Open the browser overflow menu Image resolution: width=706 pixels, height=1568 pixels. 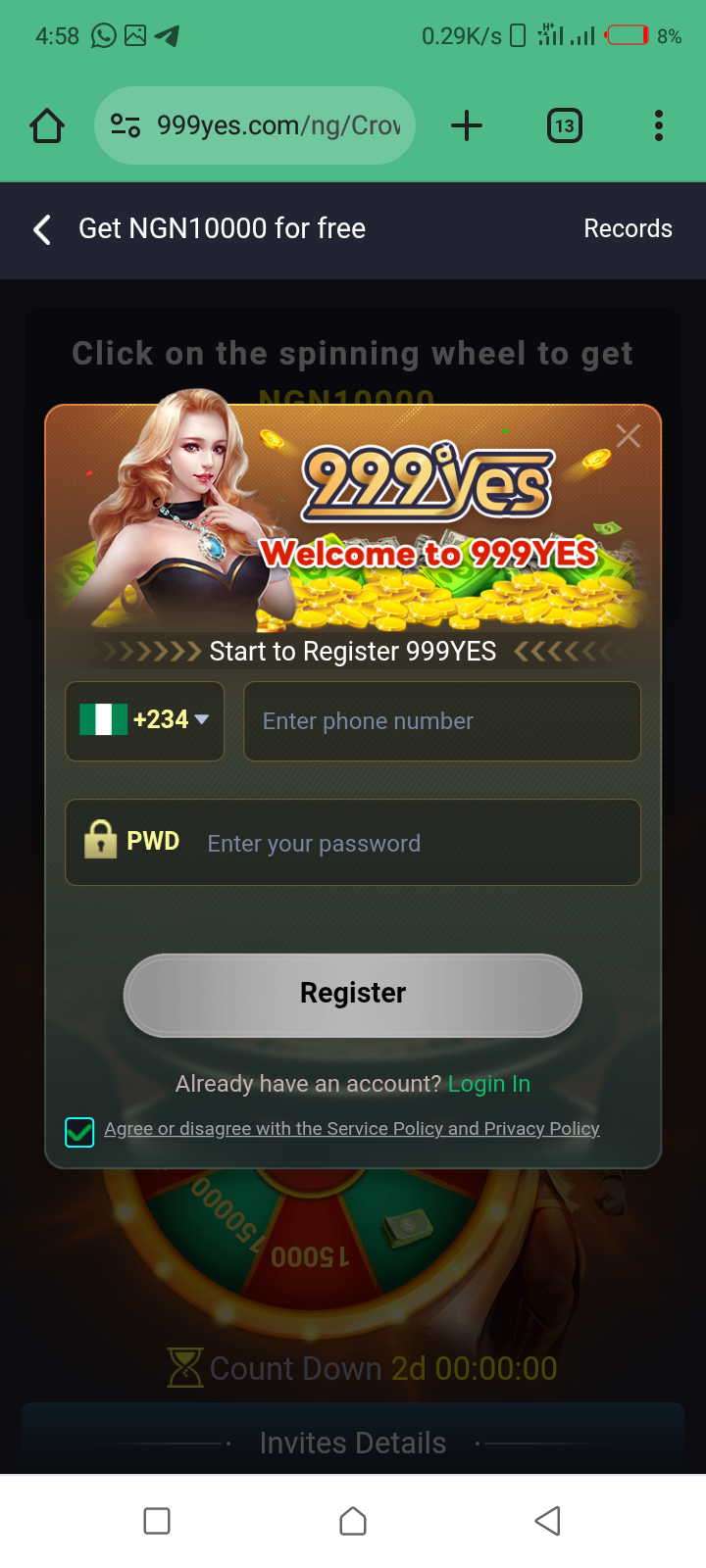658,125
